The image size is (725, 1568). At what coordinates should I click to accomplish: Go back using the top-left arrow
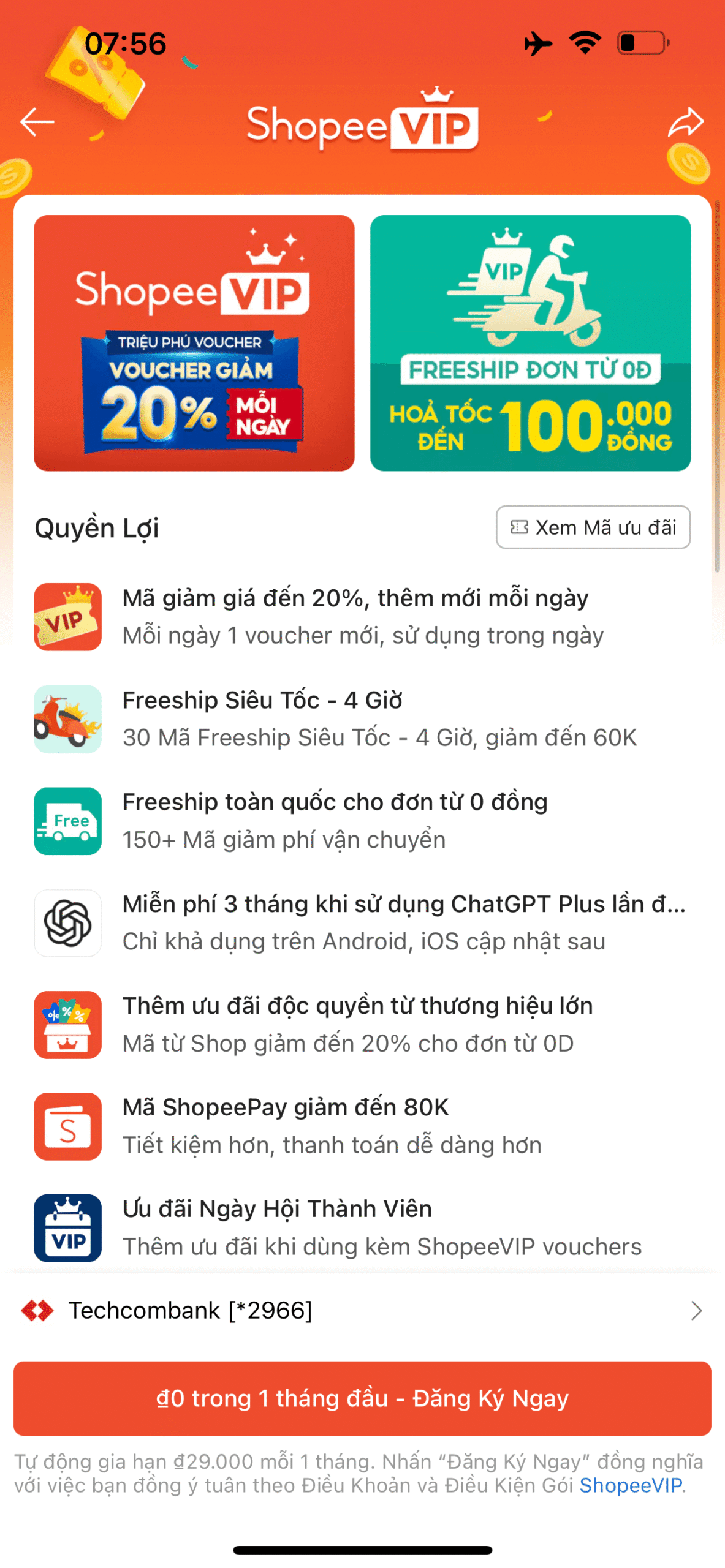[x=37, y=122]
